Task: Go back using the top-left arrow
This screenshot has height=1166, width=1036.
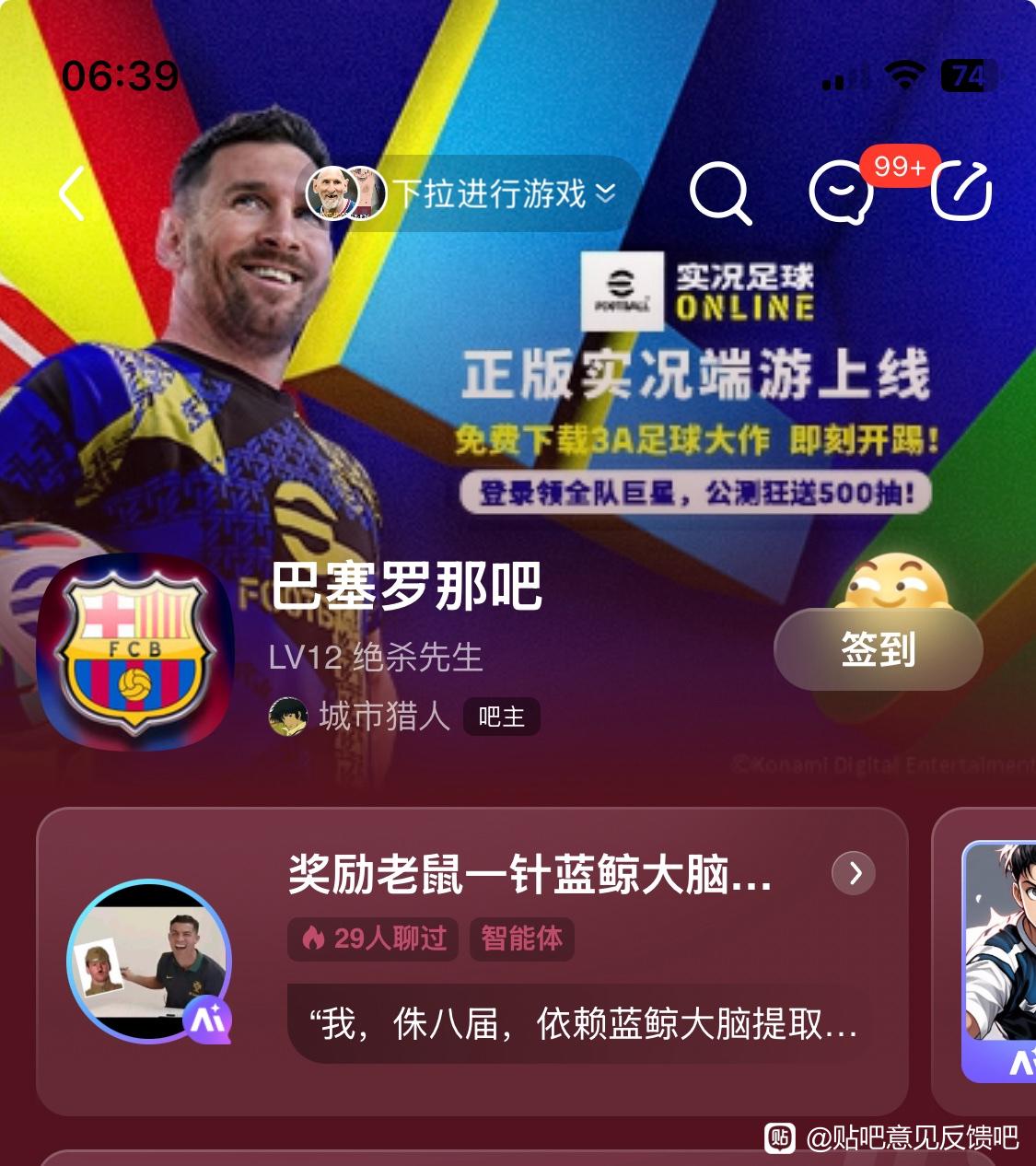Action: point(72,193)
